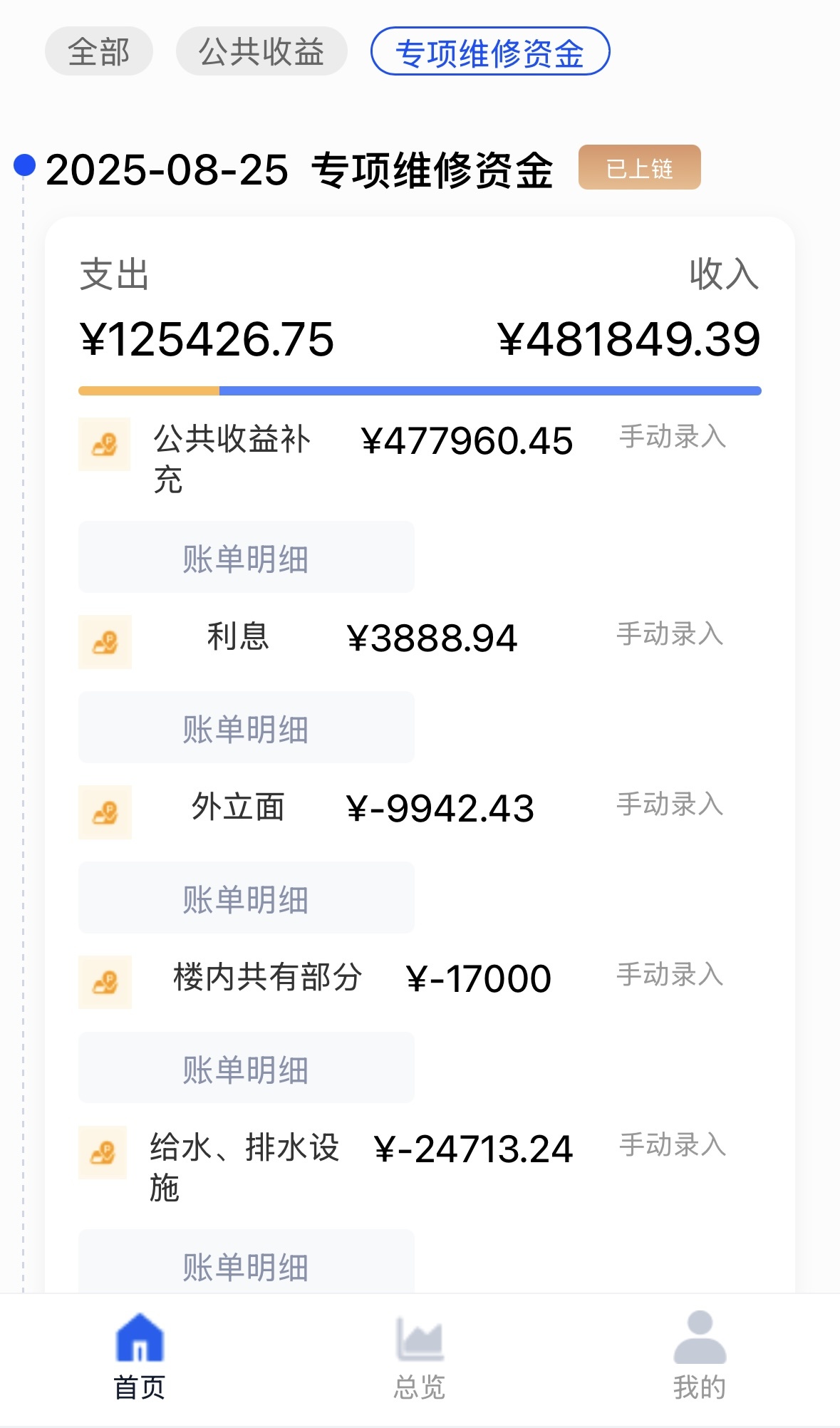This screenshot has height=1428, width=840.
Task: Open 账单明细 under 公共收益补充
Action: click(247, 557)
